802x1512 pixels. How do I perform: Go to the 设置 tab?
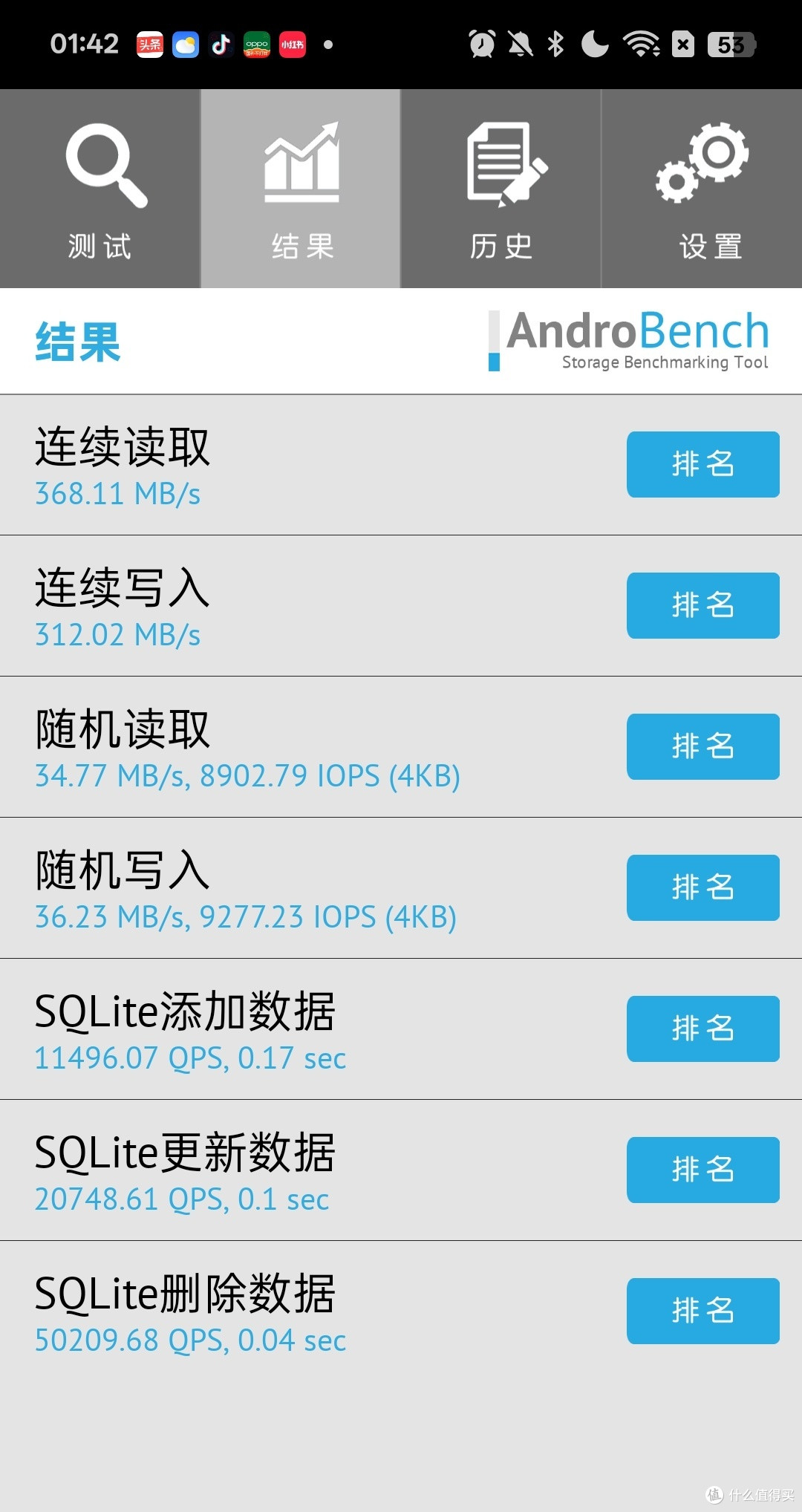[x=702, y=189]
